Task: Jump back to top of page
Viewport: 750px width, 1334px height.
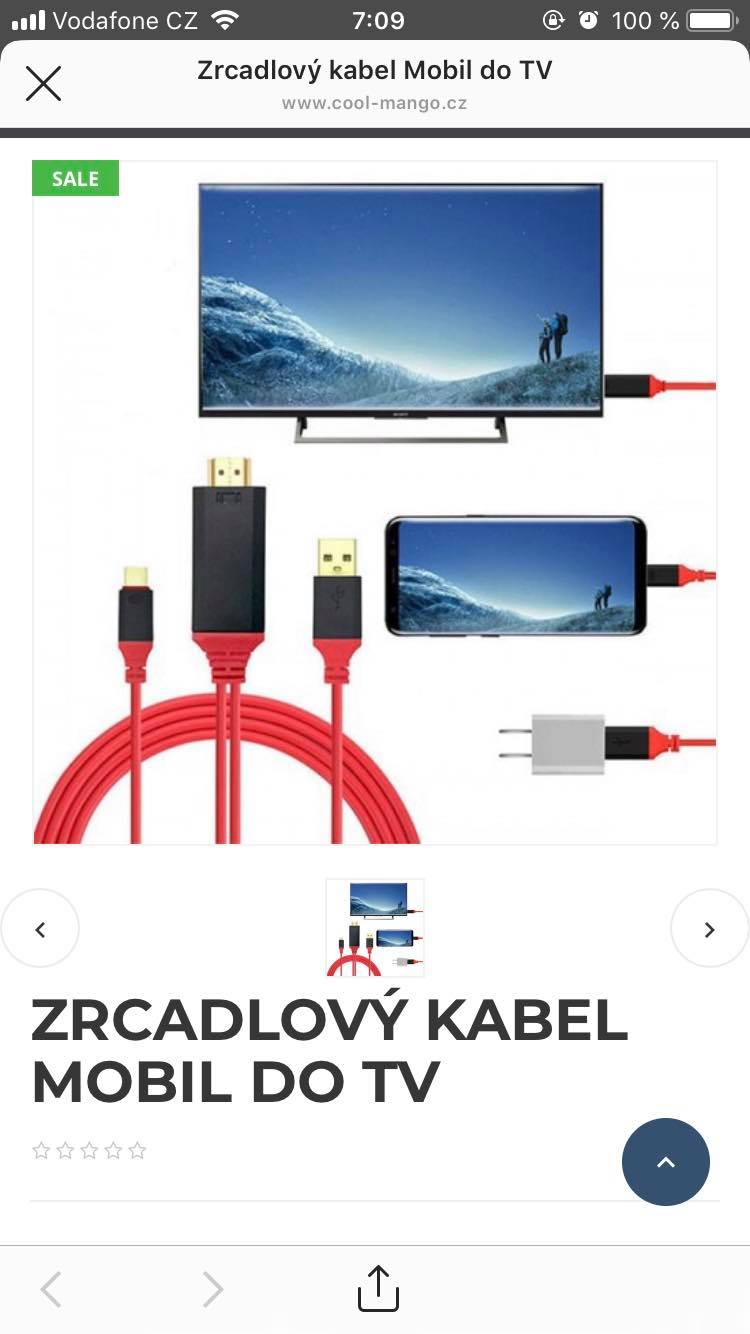Action: click(x=665, y=1161)
